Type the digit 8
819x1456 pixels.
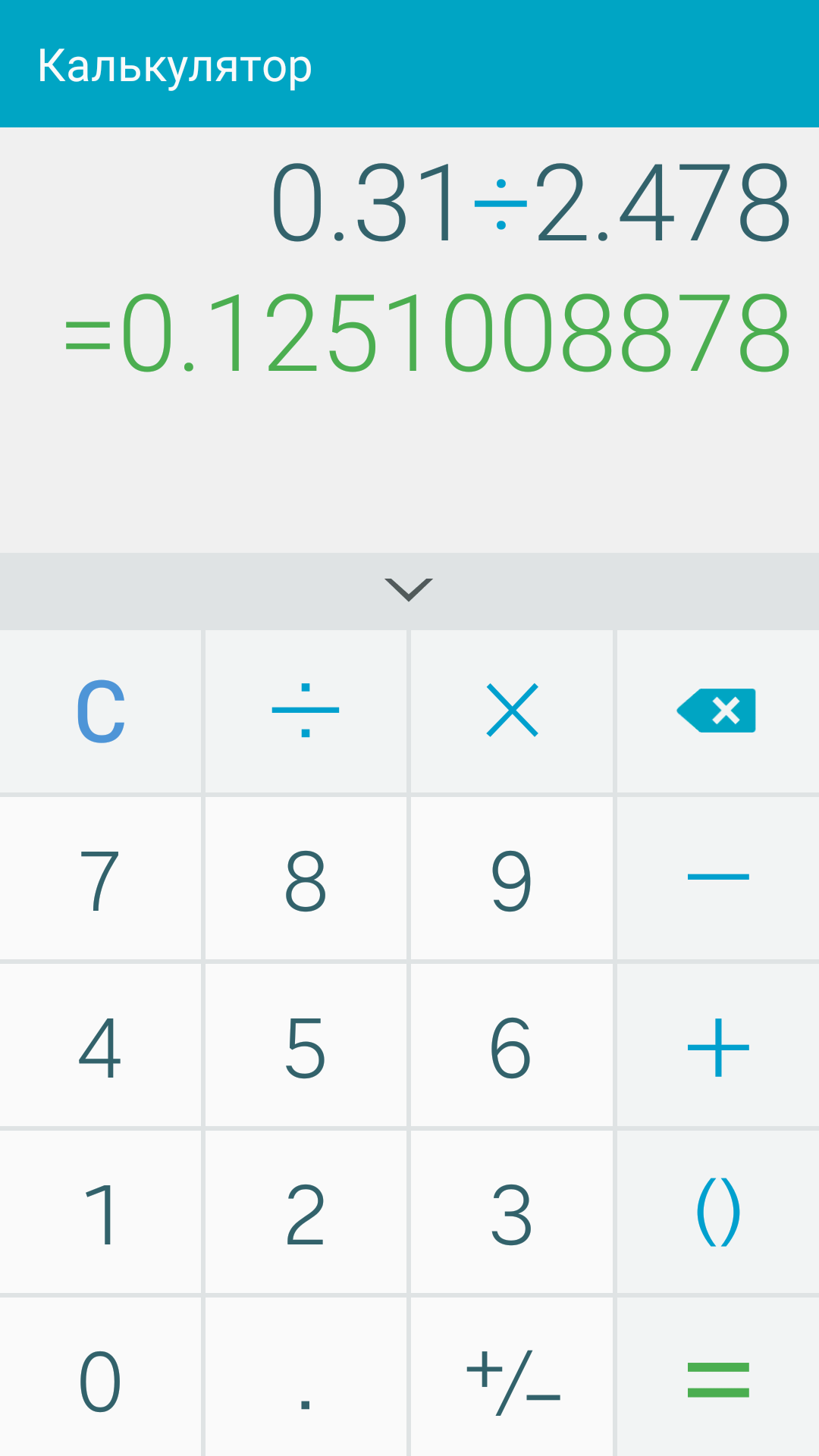(x=306, y=878)
